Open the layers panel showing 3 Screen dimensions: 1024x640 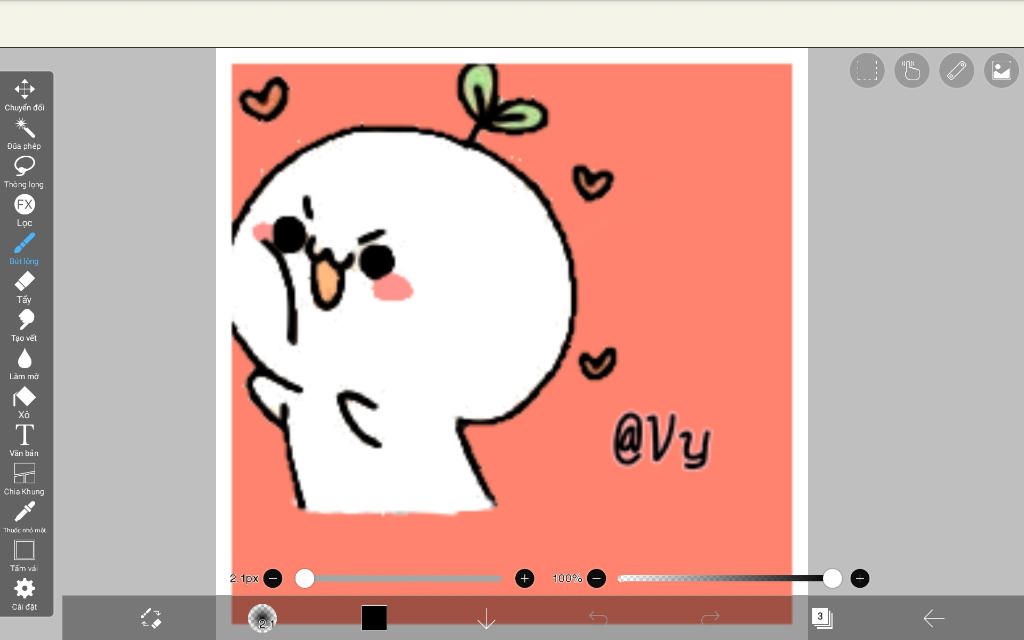(821, 618)
